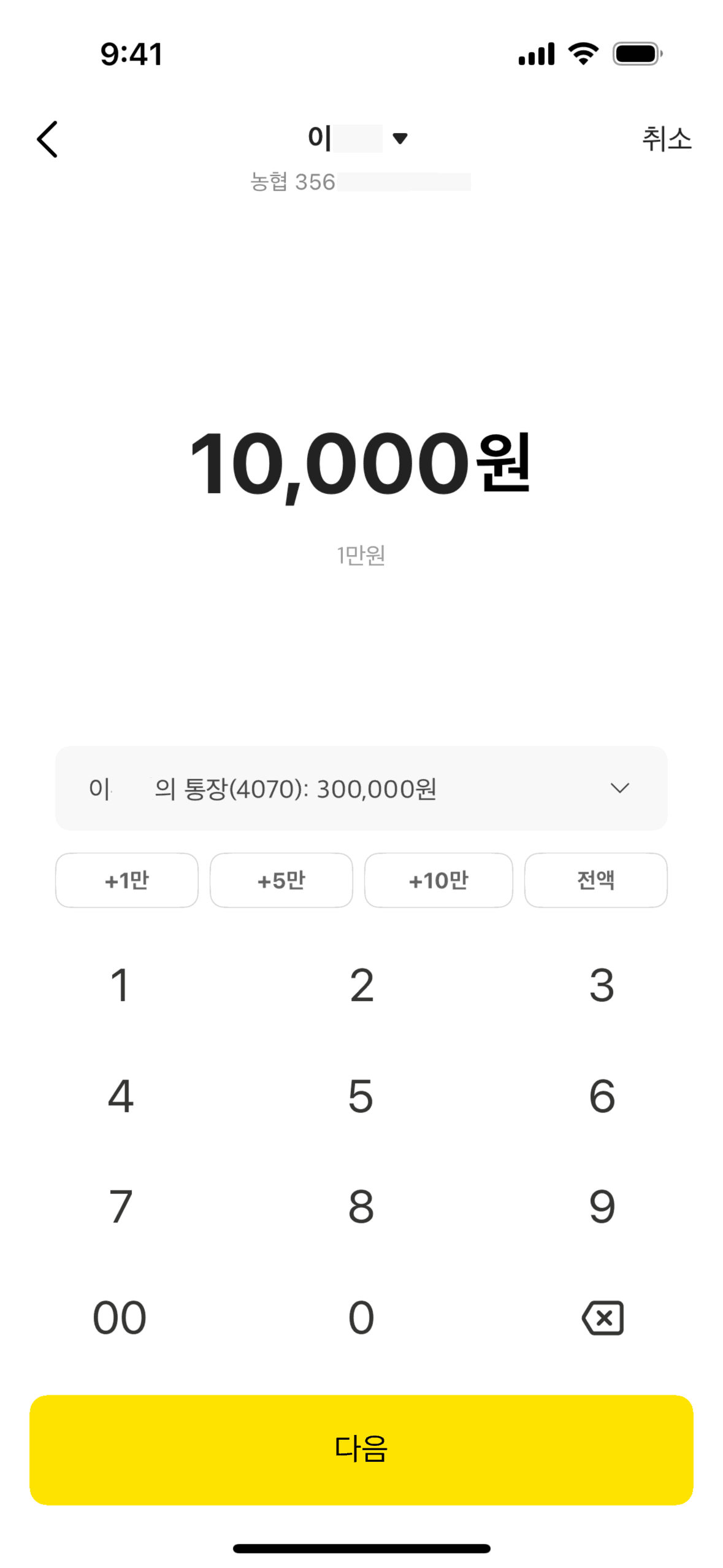Enter digit 3 on the keypad

[602, 986]
